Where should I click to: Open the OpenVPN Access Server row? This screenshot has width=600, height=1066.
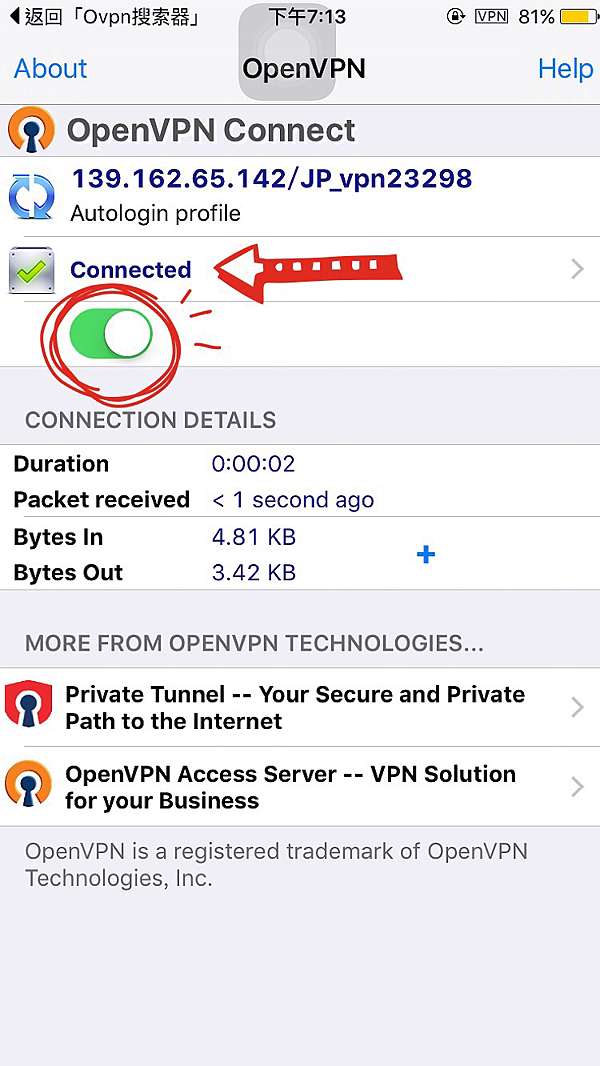tap(300, 787)
